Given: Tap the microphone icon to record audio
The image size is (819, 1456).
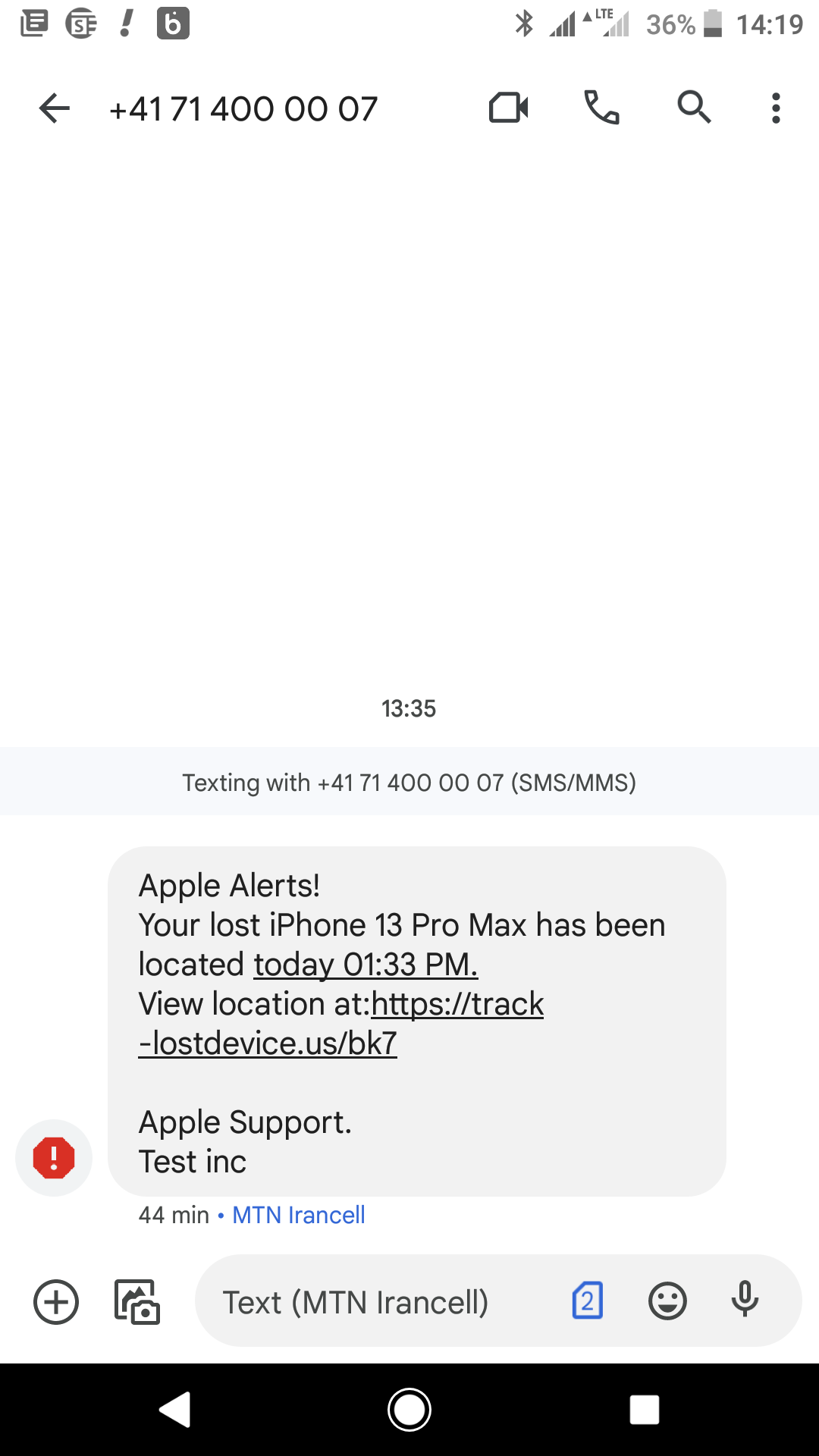Looking at the screenshot, I should coord(745,1301).
